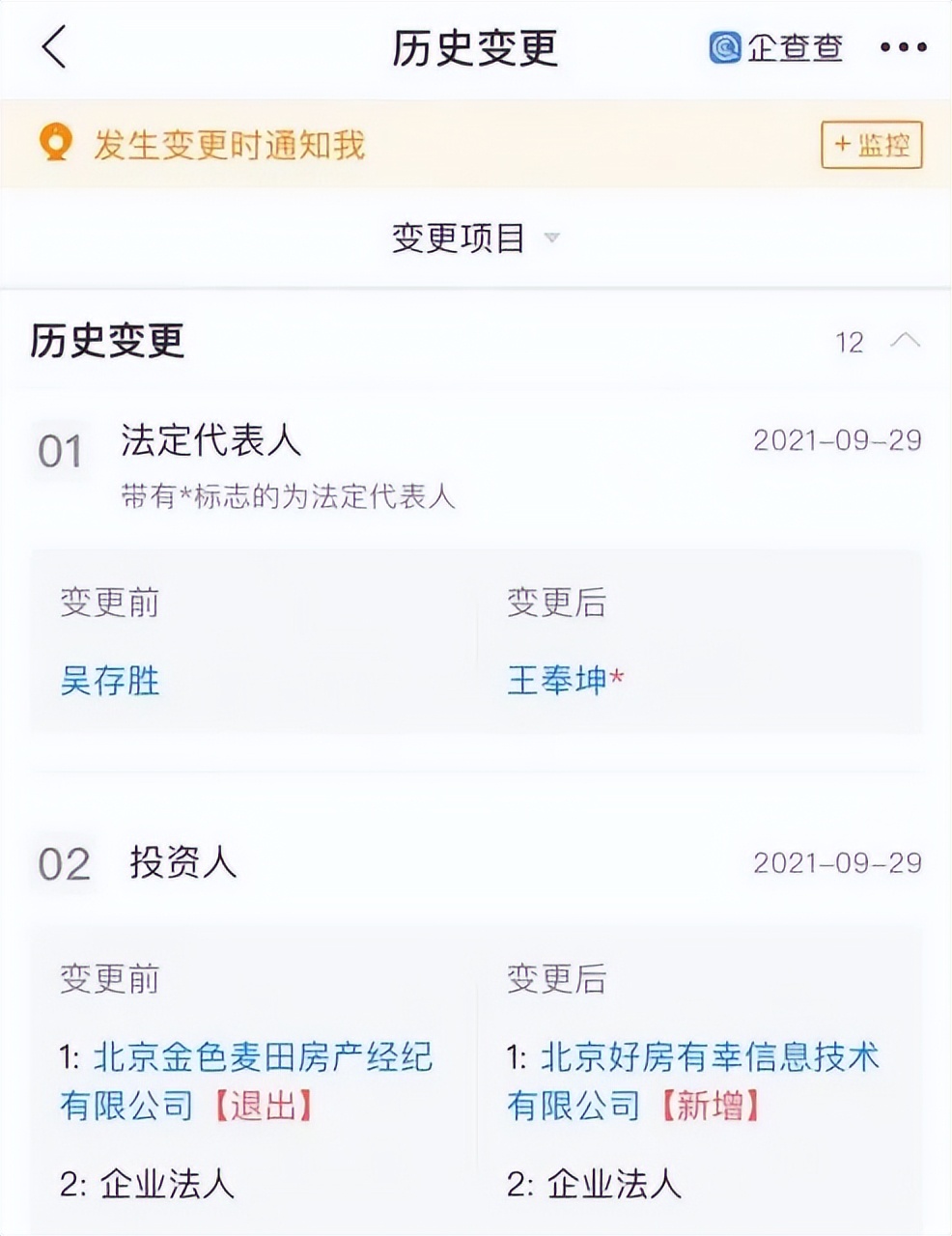
Task: Tap the red asterisk beside 王奉坤
Action: 617,674
